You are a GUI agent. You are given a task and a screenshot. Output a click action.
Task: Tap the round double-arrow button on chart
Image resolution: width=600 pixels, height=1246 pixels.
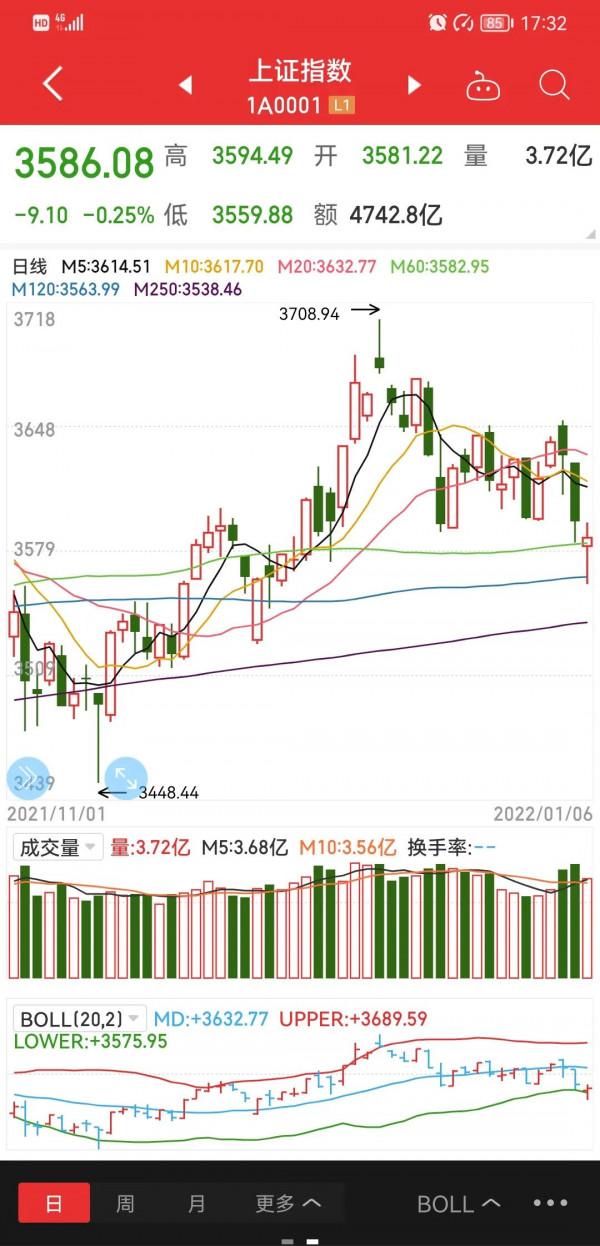tap(27, 777)
